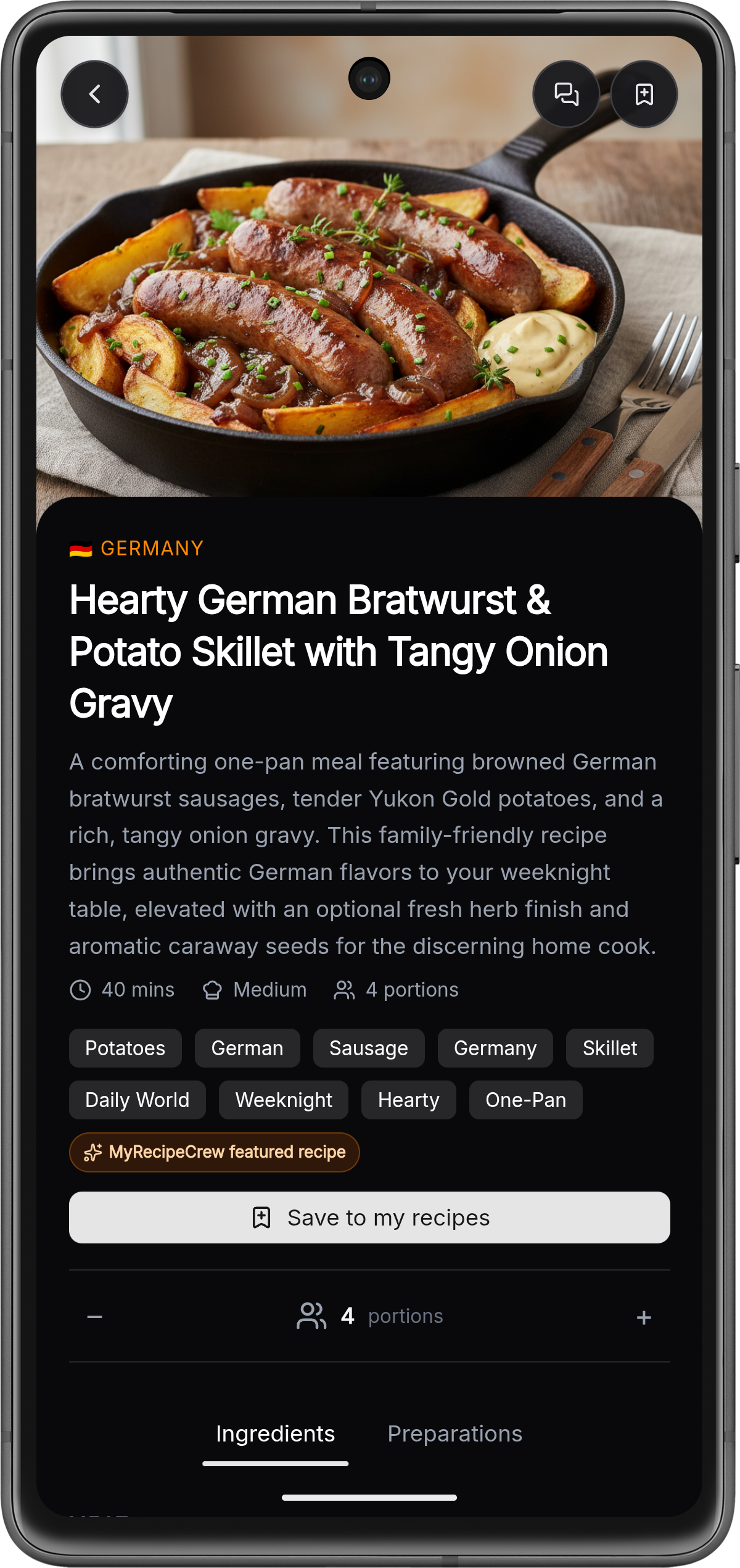This screenshot has width=740, height=1568.
Task: Select the German tag chip
Action: (247, 1048)
